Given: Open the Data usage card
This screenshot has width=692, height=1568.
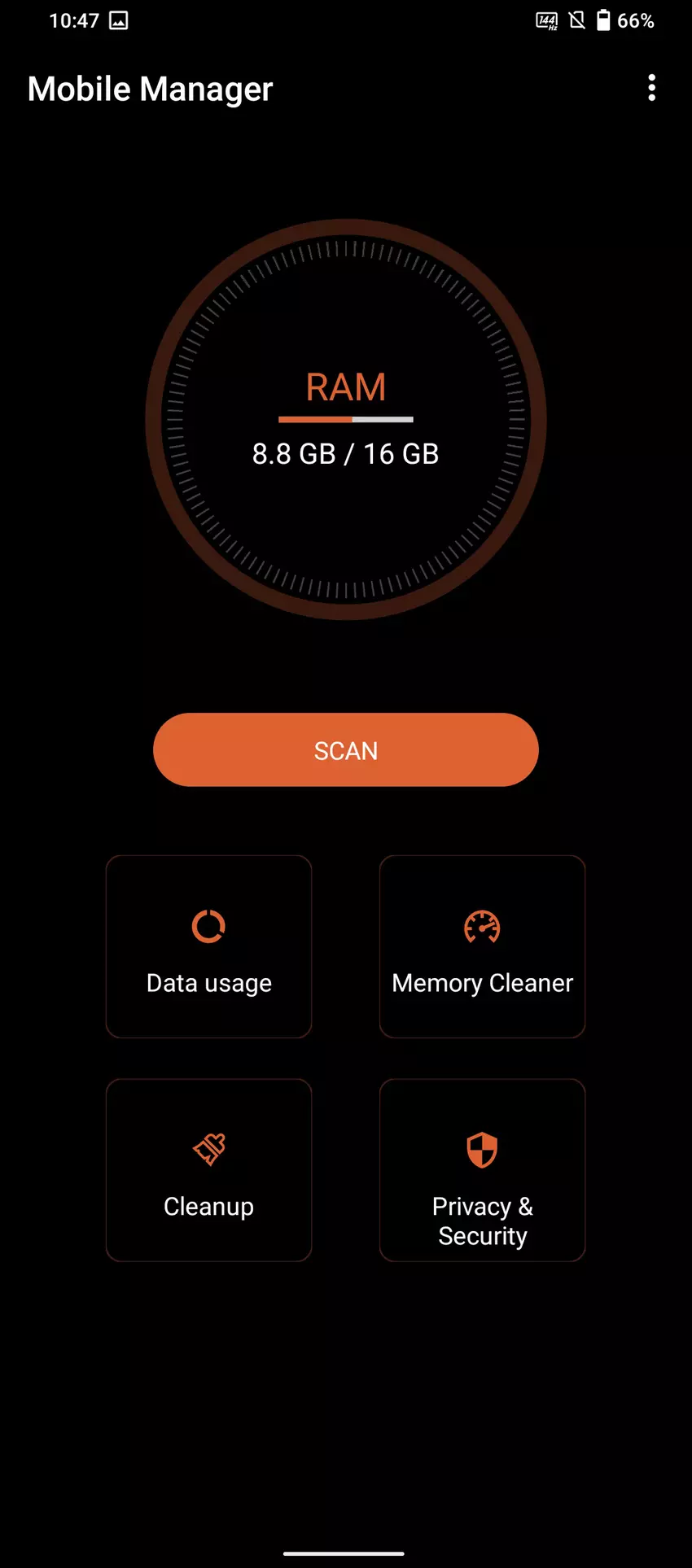Looking at the screenshot, I should (x=209, y=946).
